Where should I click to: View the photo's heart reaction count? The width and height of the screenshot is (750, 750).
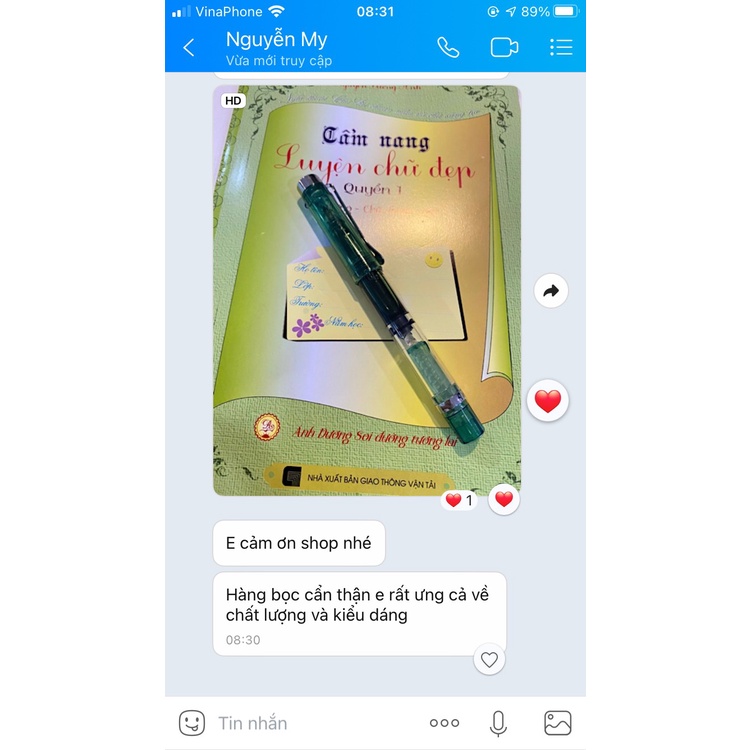coord(459,500)
